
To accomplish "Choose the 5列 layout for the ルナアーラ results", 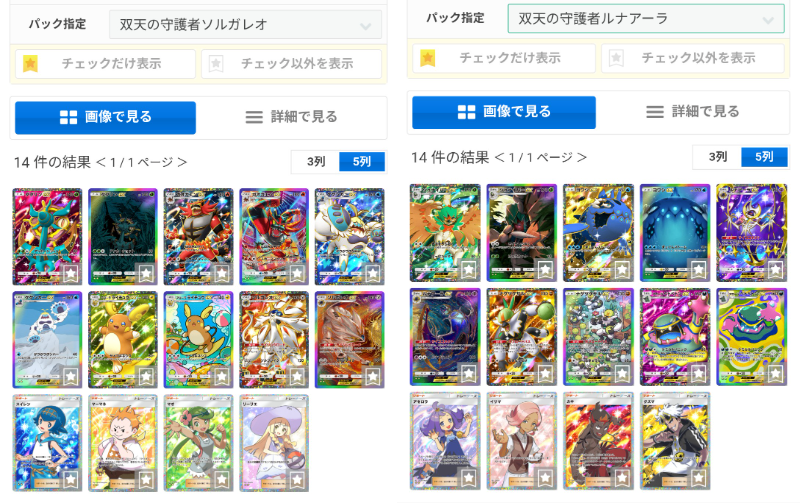I will (764, 157).
